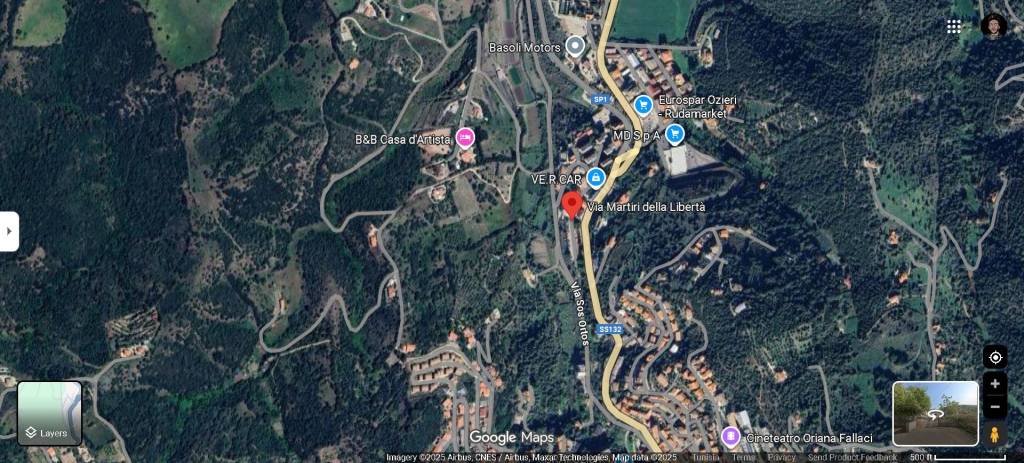Image resolution: width=1024 pixels, height=463 pixels.
Task: Open the Google apps grid
Action: pyautogui.click(x=954, y=26)
